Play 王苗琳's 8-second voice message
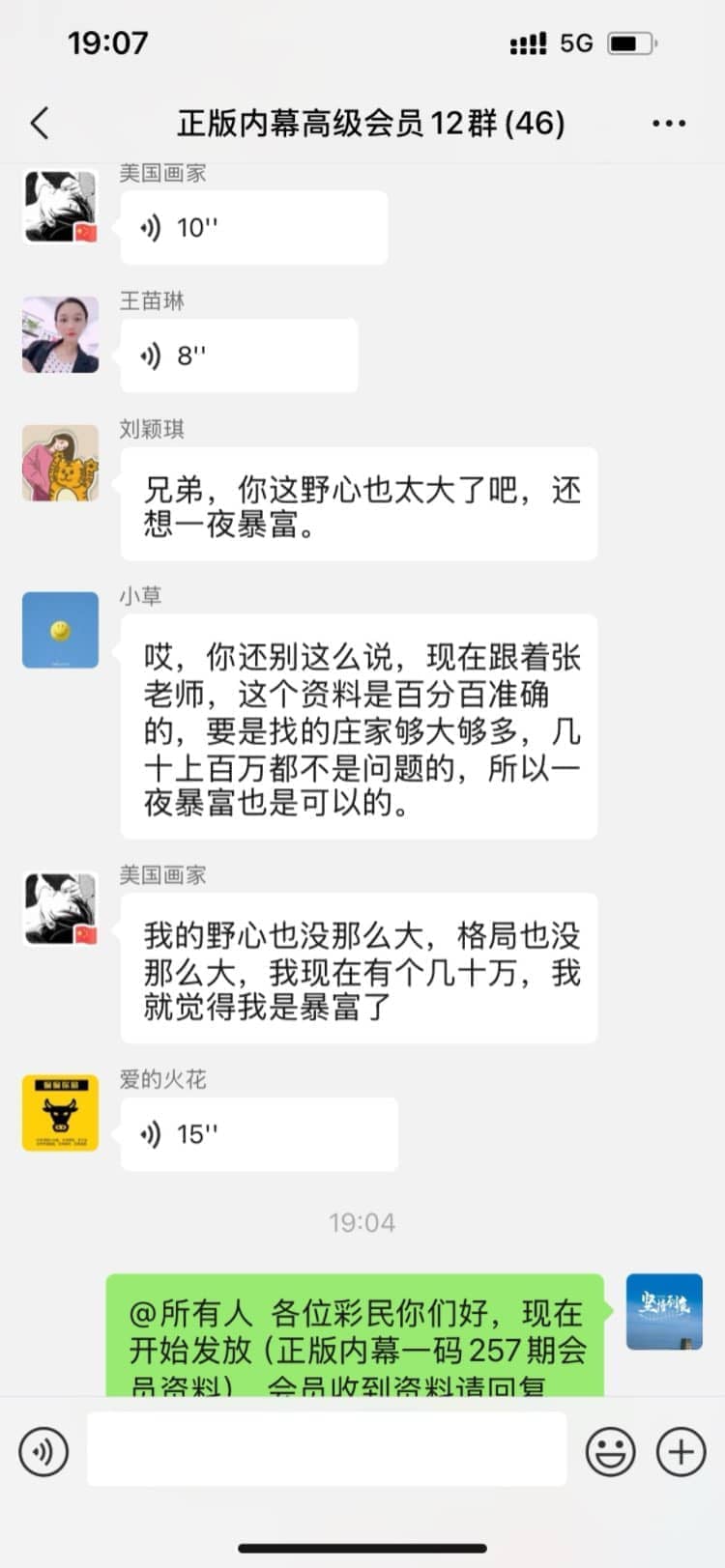Image resolution: width=725 pixels, height=1568 pixels. click(238, 356)
